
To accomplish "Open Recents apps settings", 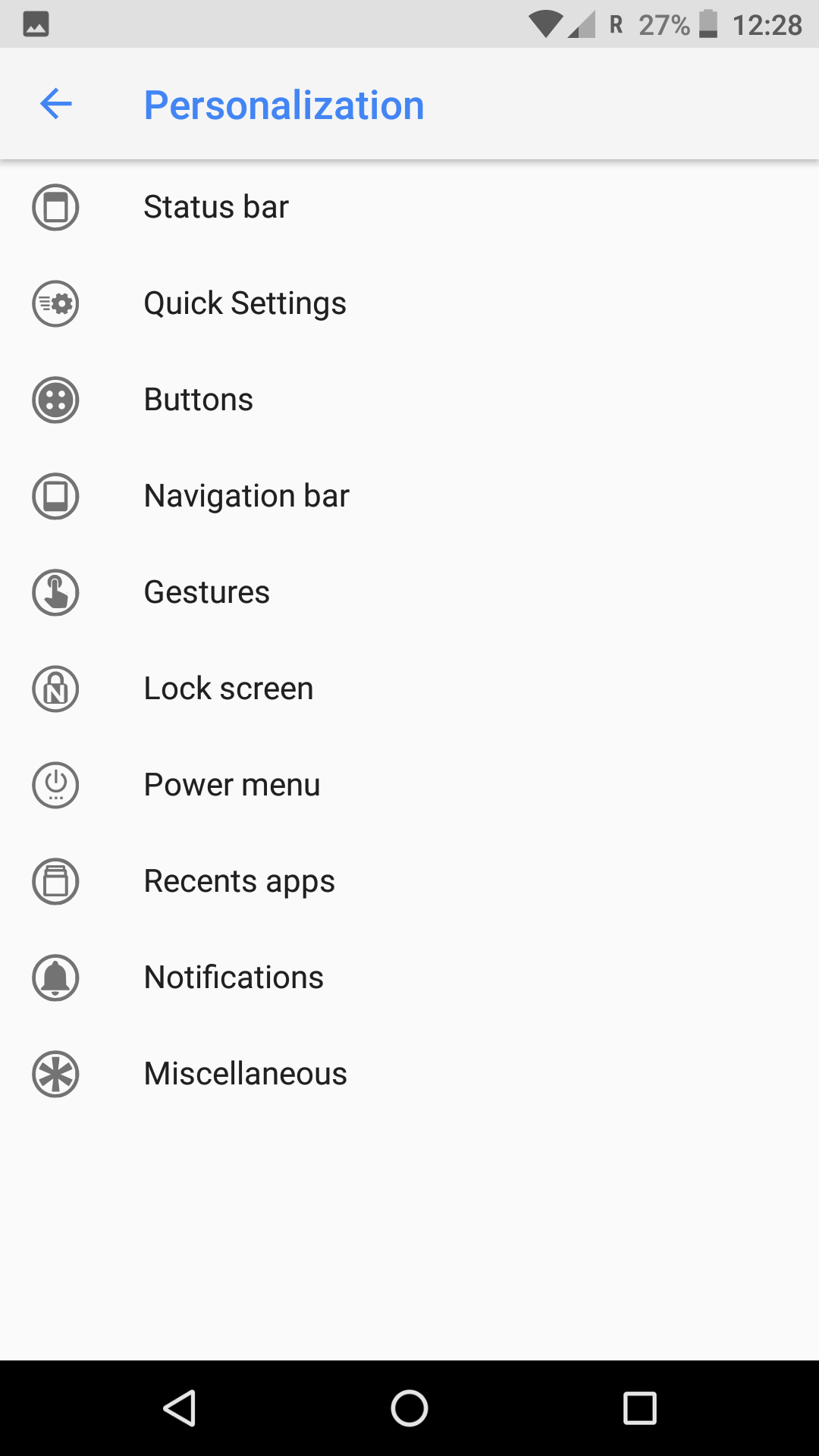I will 409,881.
